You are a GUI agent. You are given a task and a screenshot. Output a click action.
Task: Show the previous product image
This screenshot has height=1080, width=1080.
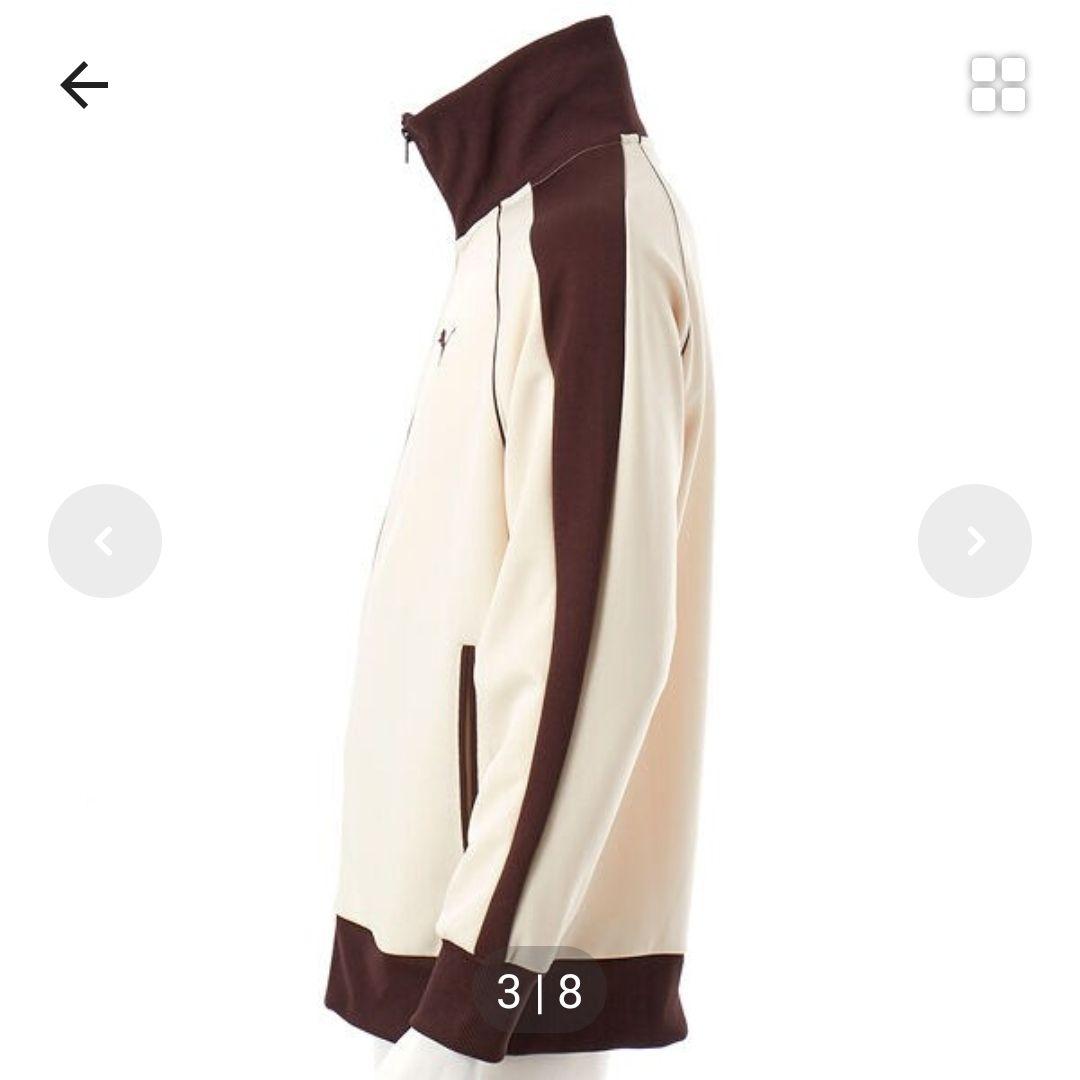pyautogui.click(x=105, y=541)
